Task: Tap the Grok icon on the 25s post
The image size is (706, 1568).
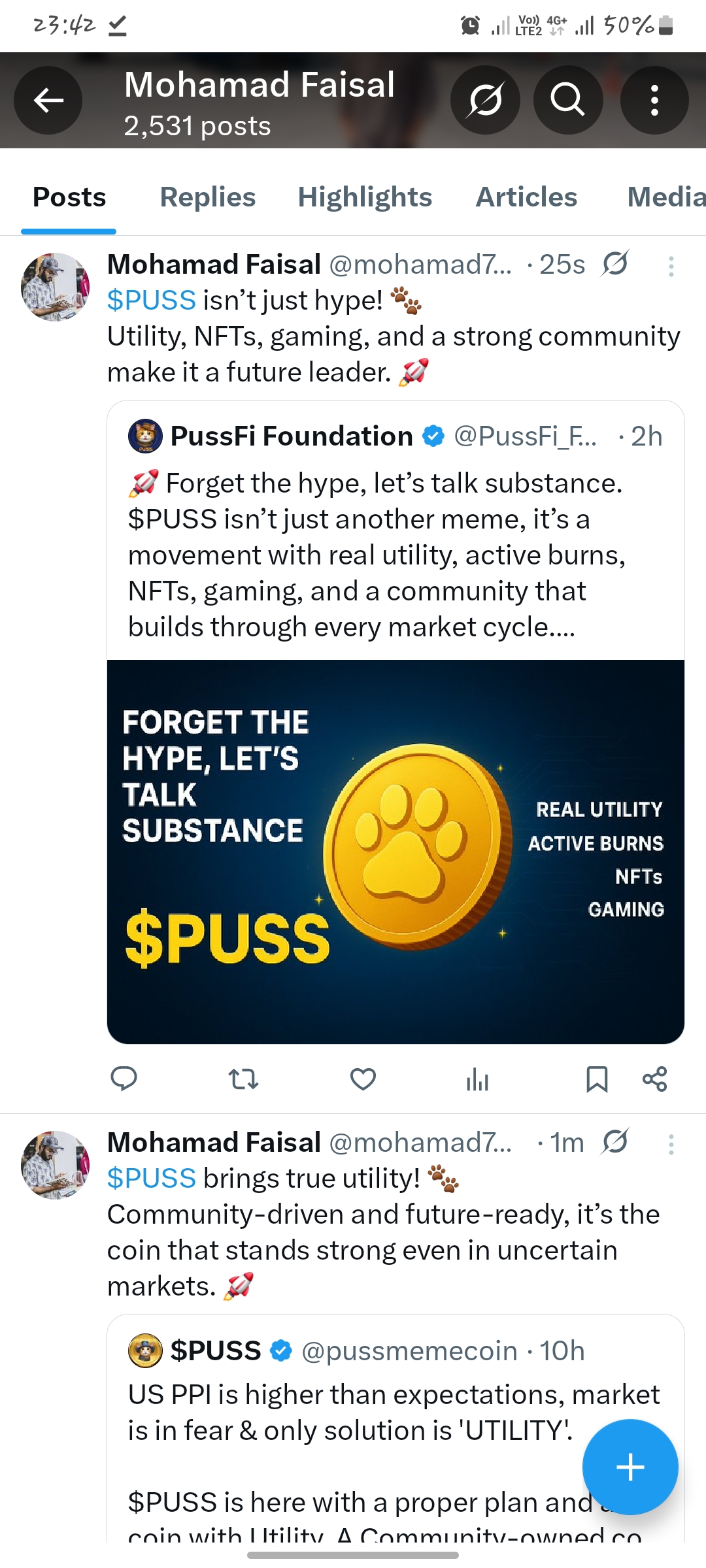Action: pyautogui.click(x=615, y=264)
